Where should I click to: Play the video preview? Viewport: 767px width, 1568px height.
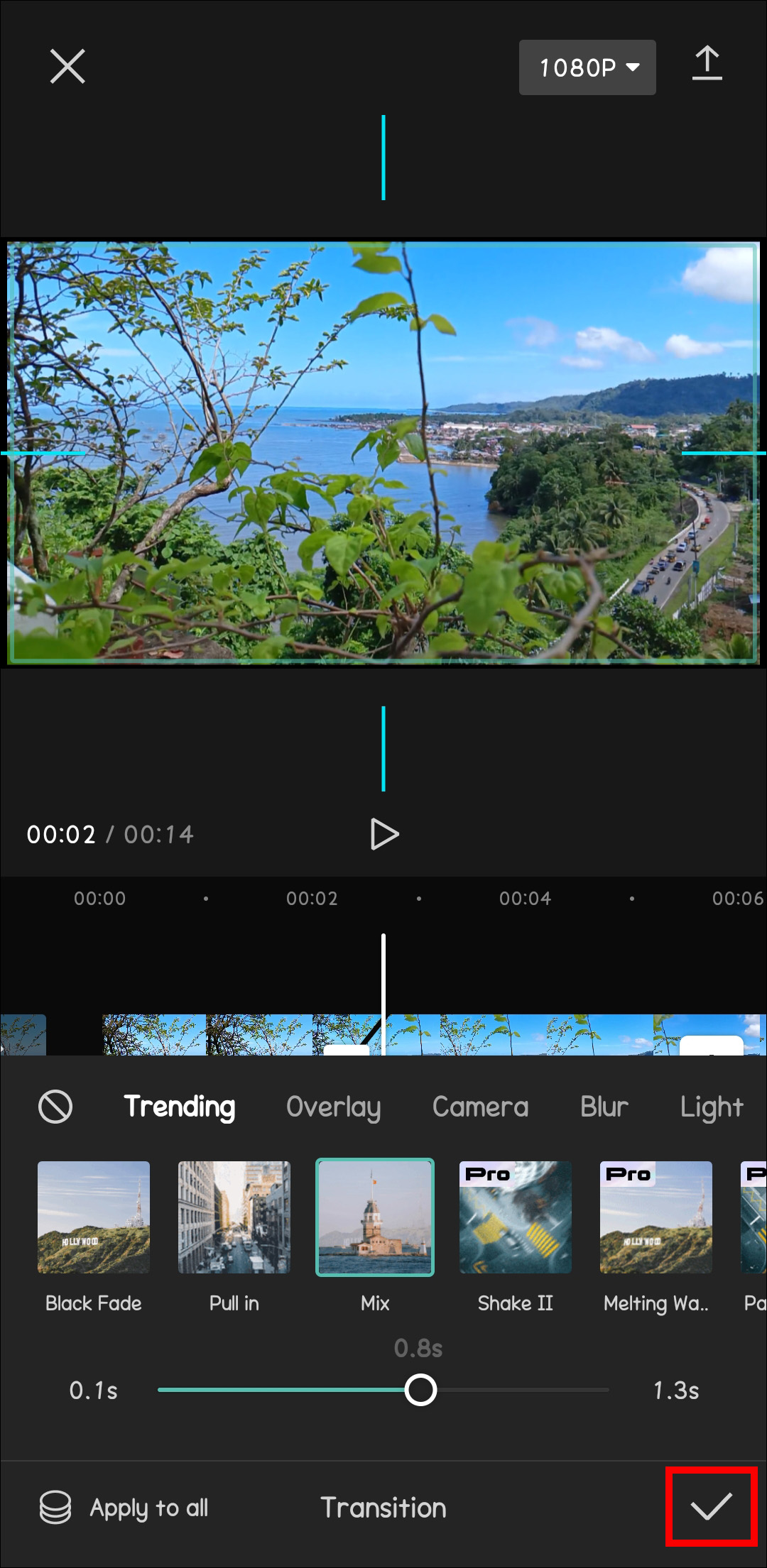point(384,834)
